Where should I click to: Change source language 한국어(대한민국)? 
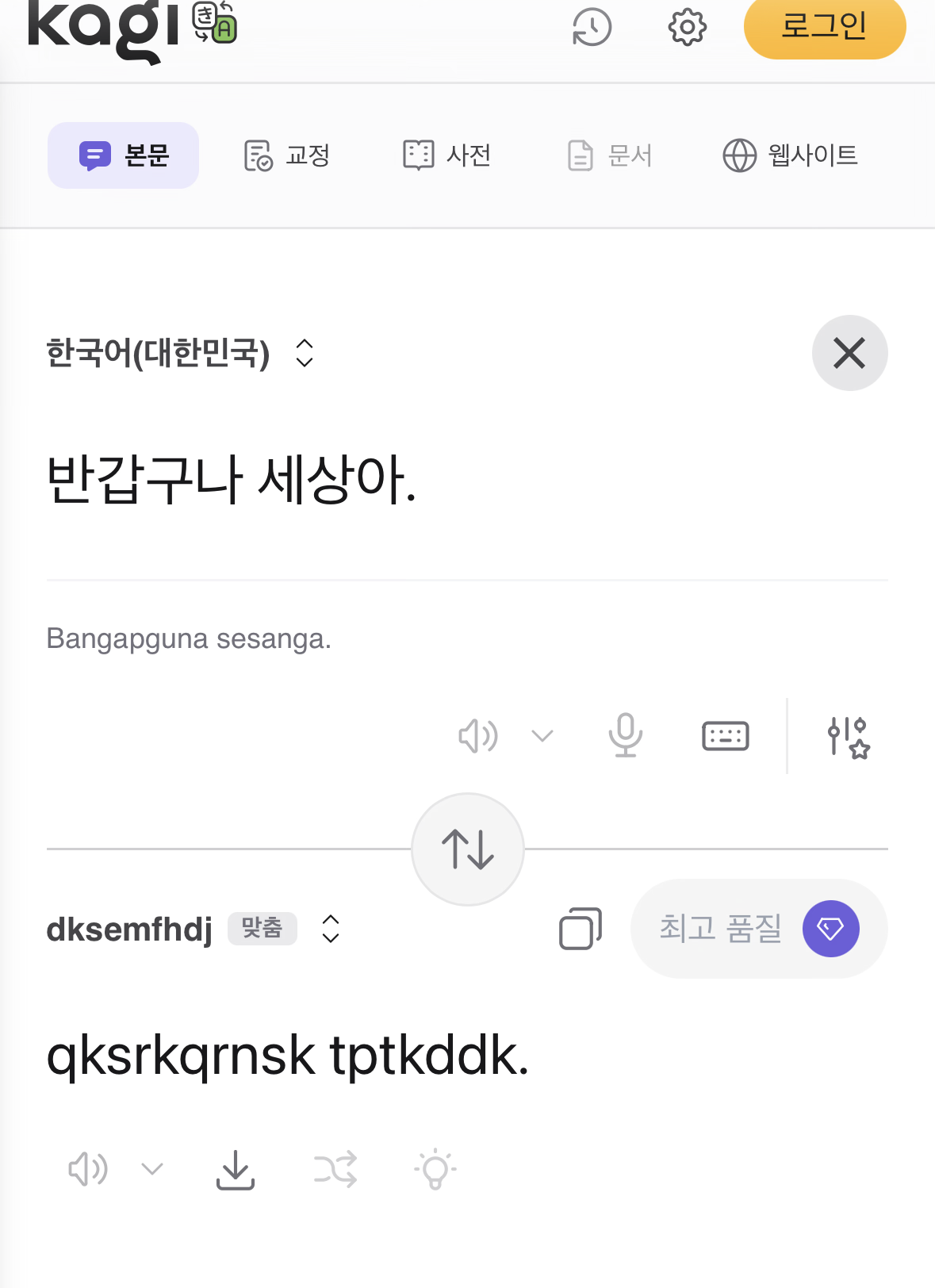[181, 353]
